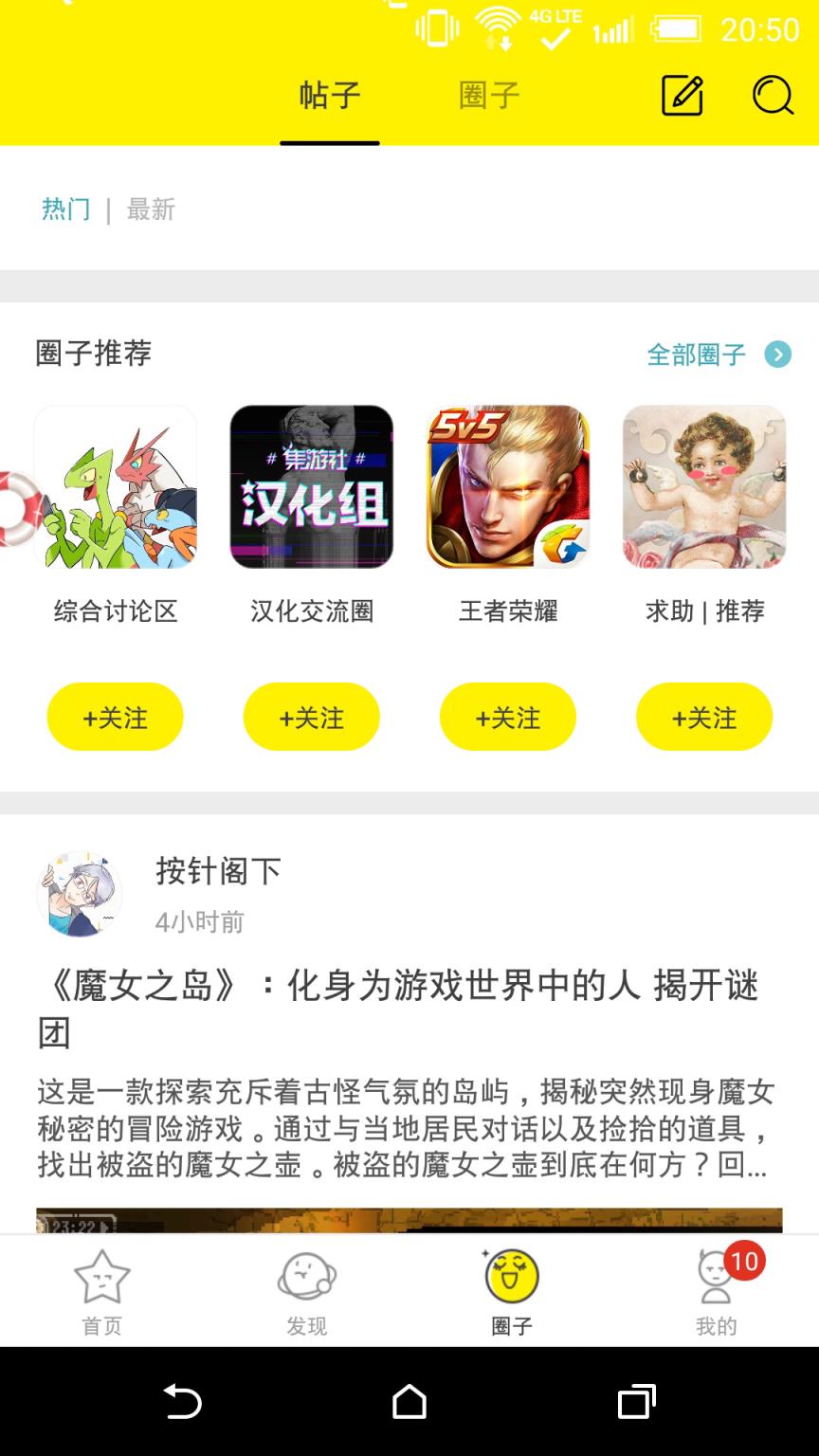Follow 综合讨论区 via its +关注 button
The width and height of the screenshot is (819, 1456).
pos(115,718)
